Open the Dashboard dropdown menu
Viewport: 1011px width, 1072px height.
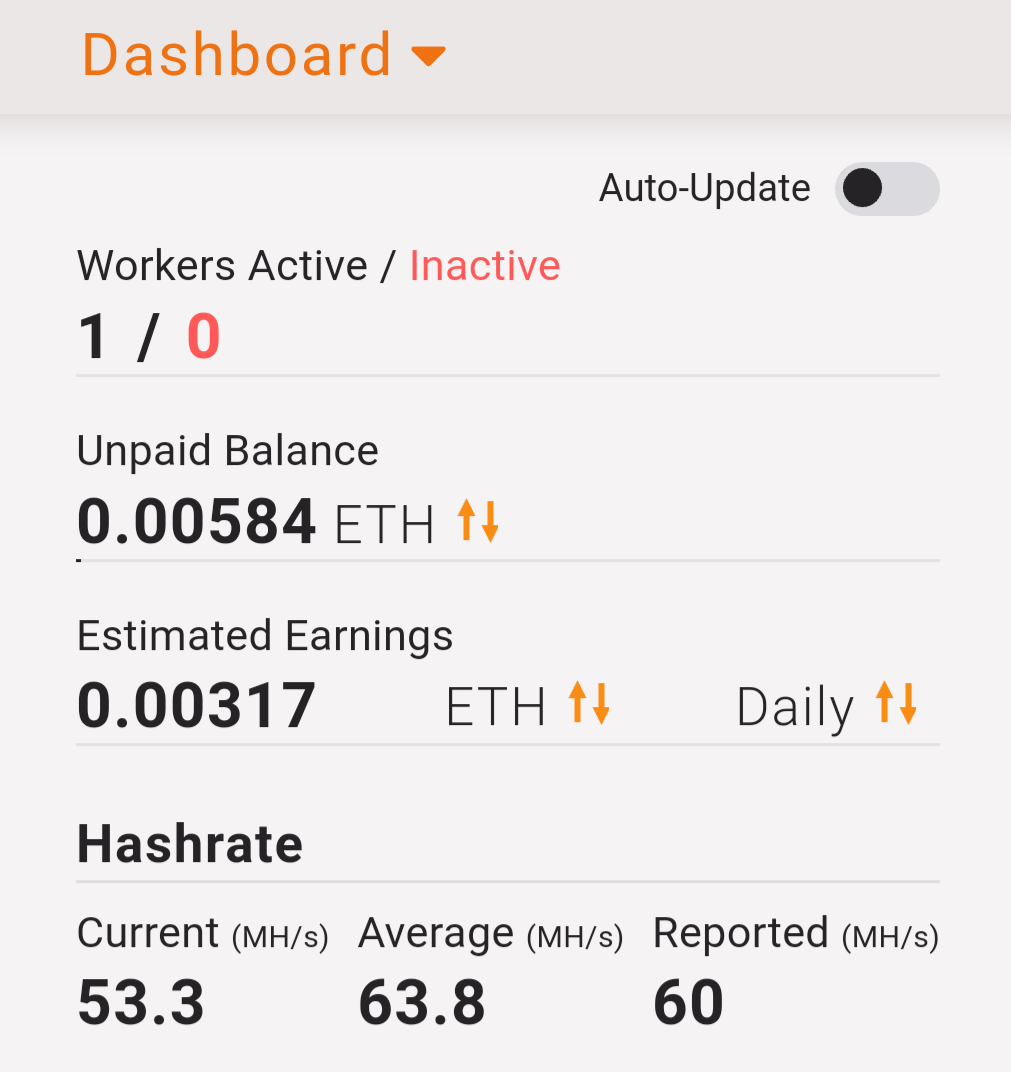coord(263,55)
